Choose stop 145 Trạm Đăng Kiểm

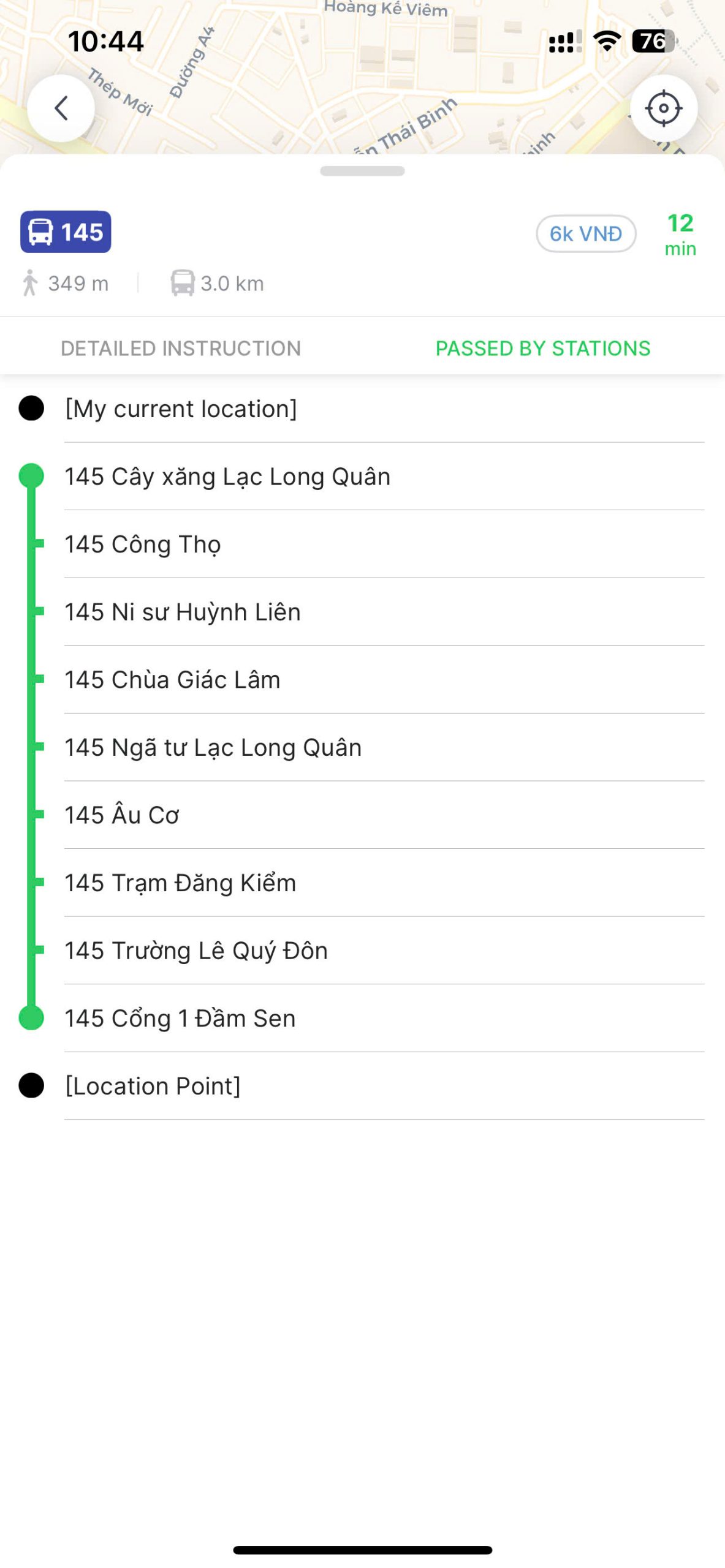click(362, 883)
